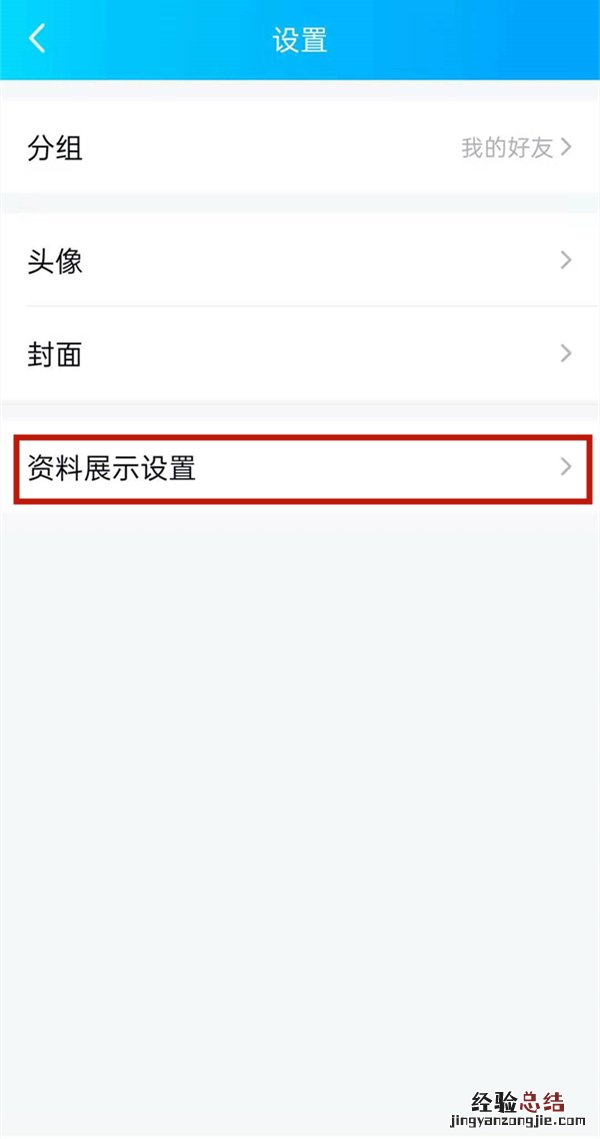This screenshot has height=1139, width=600.
Task: Open the 分组 row showing 我的好友
Action: [x=300, y=148]
